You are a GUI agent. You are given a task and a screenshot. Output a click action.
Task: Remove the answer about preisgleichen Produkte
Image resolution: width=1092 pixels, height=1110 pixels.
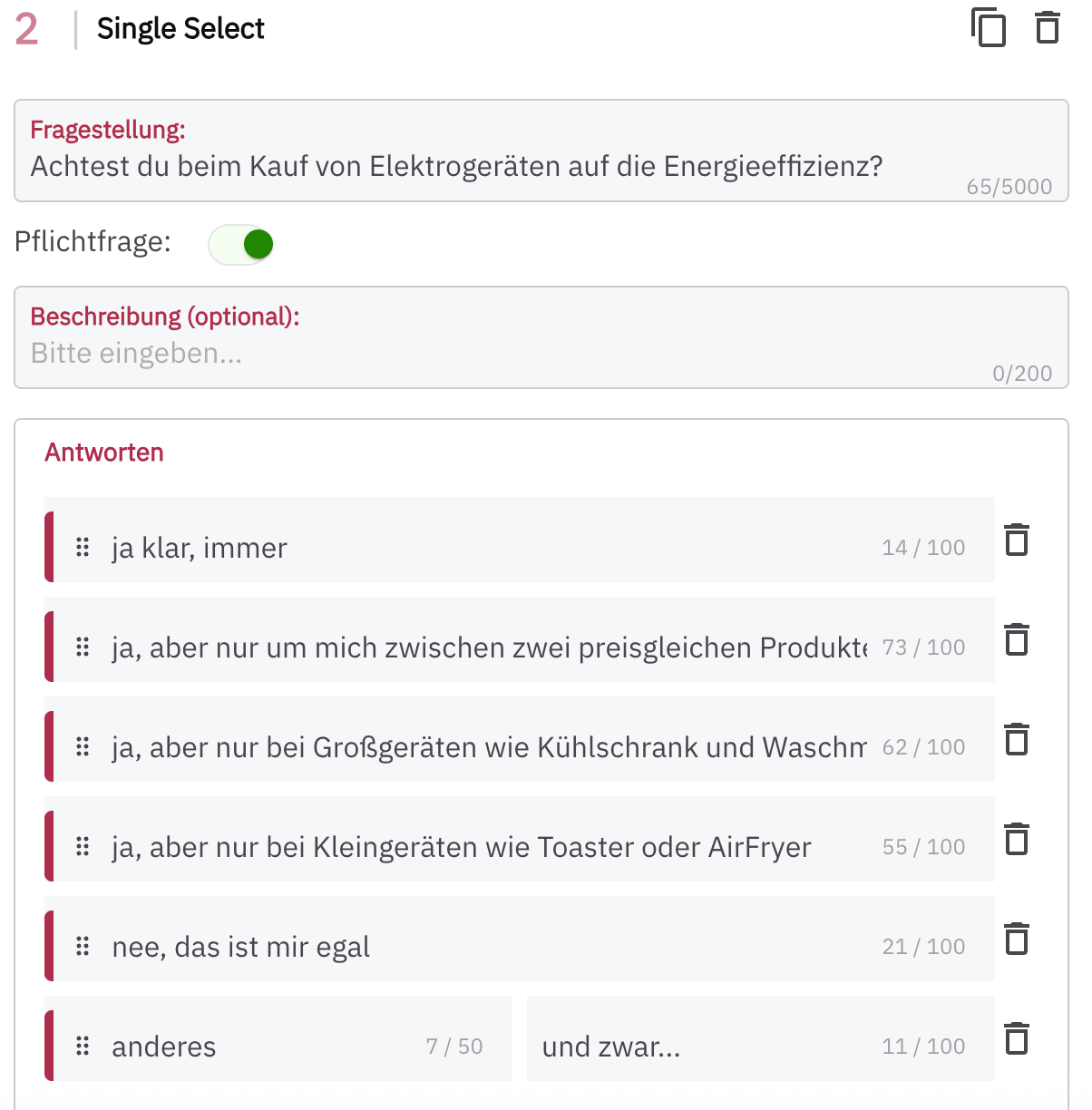point(1017,640)
